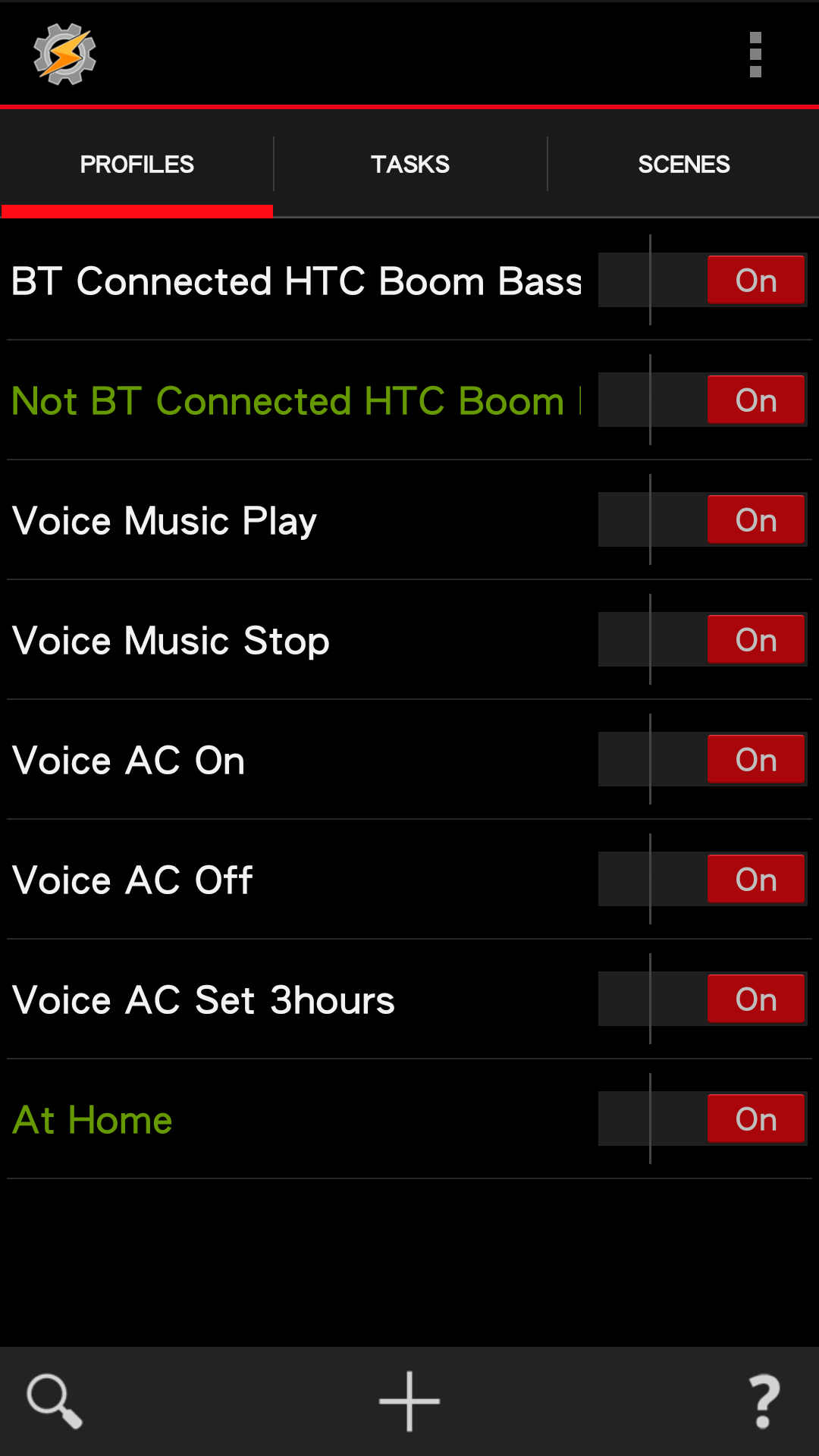Open the Voice Music Play profile
The image size is (819, 1456).
coord(165,521)
